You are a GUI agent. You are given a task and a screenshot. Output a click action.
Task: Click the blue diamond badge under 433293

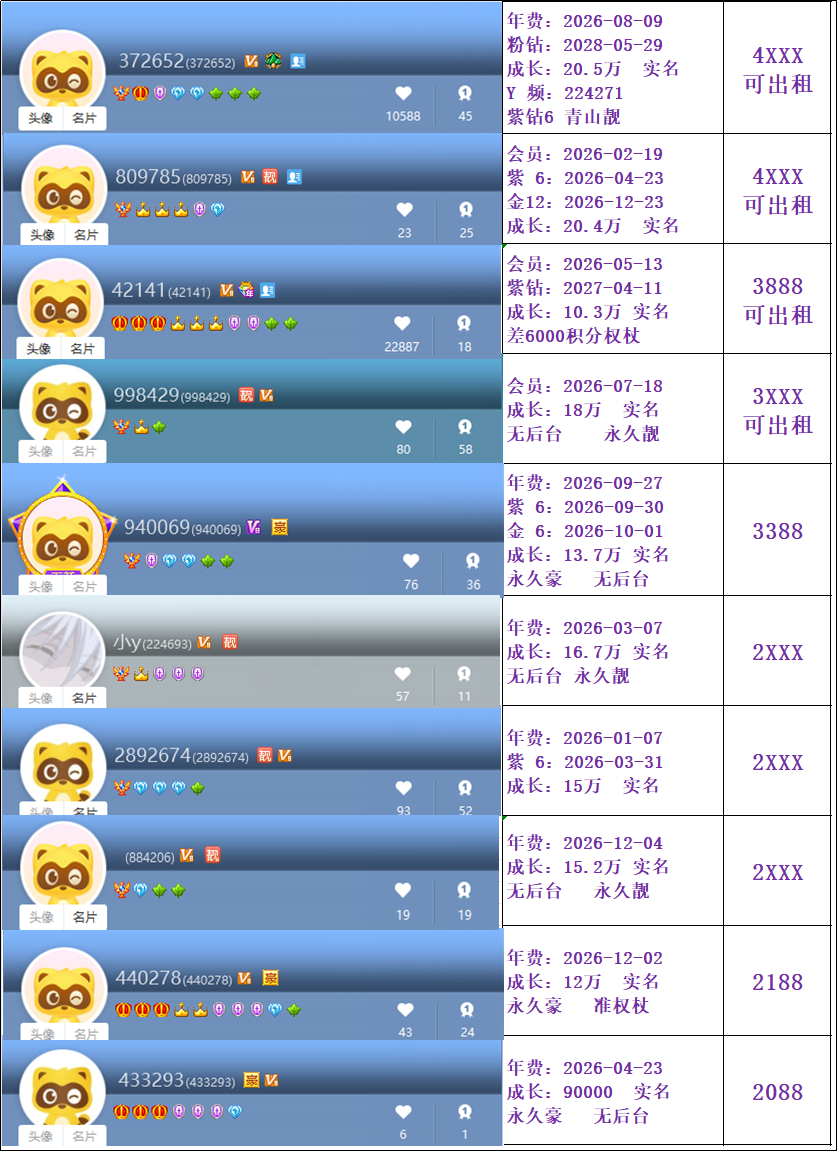coord(235,1109)
